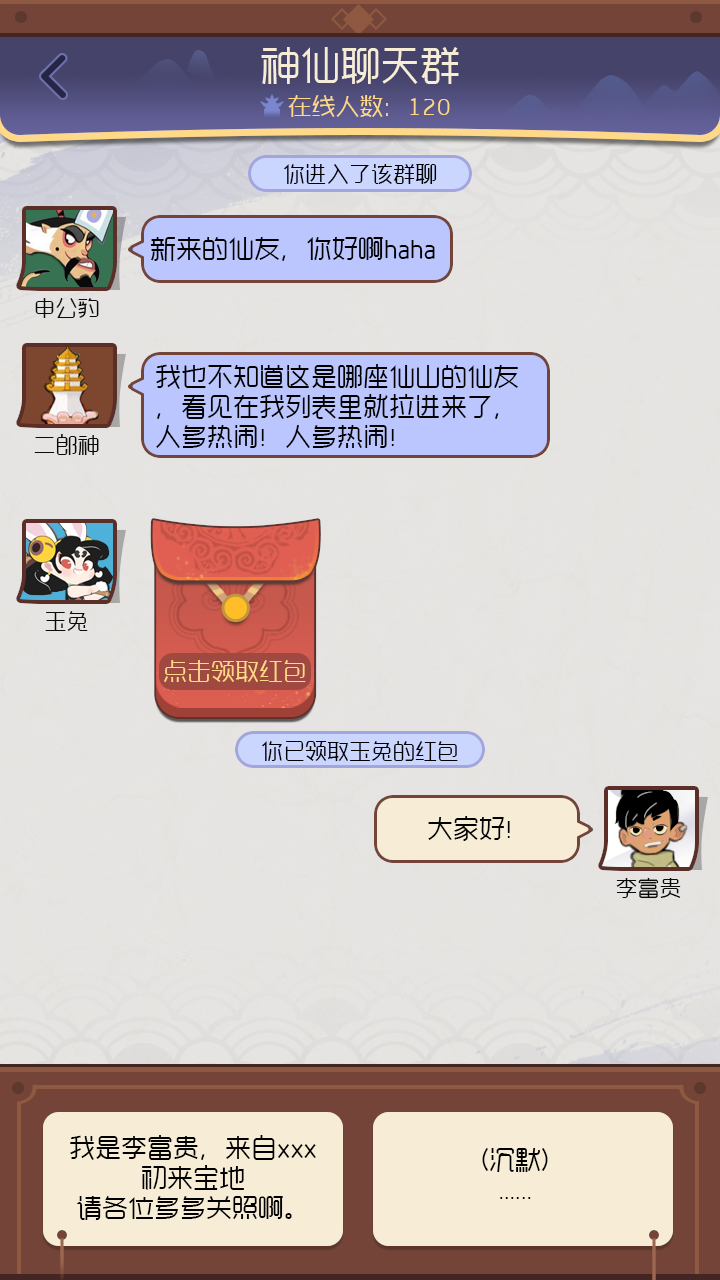This screenshot has height=1280, width=720.
Task: Select the (沉默) silent reply option
Action: pos(522,1178)
